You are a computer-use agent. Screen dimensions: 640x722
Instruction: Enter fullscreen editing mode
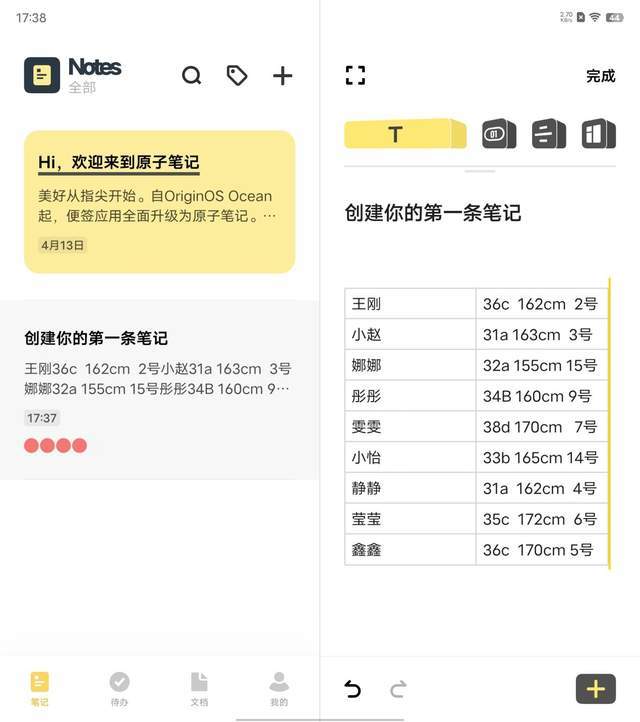(x=355, y=75)
